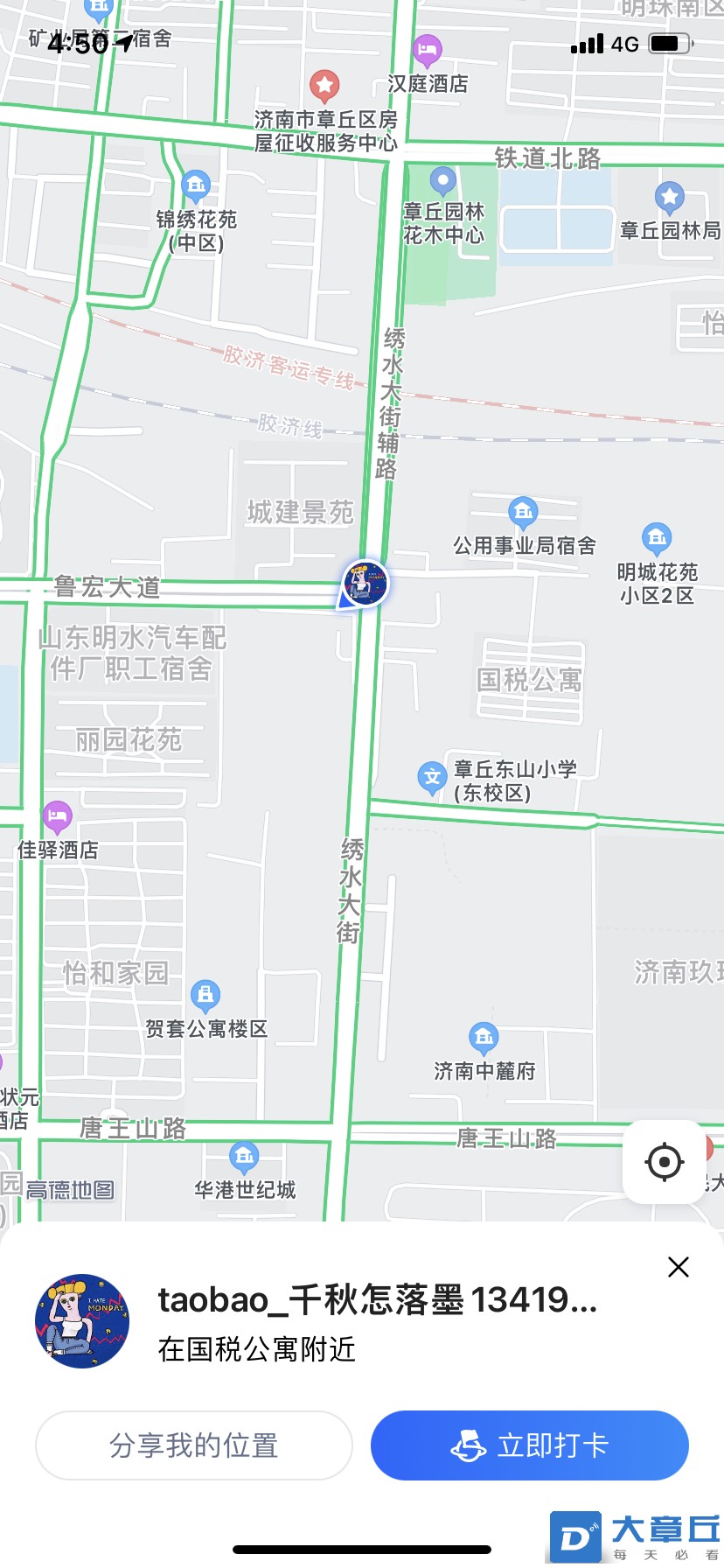The height and width of the screenshot is (1568, 724).
Task: Open the 济南中麓府 residence marker
Action: tap(484, 1039)
